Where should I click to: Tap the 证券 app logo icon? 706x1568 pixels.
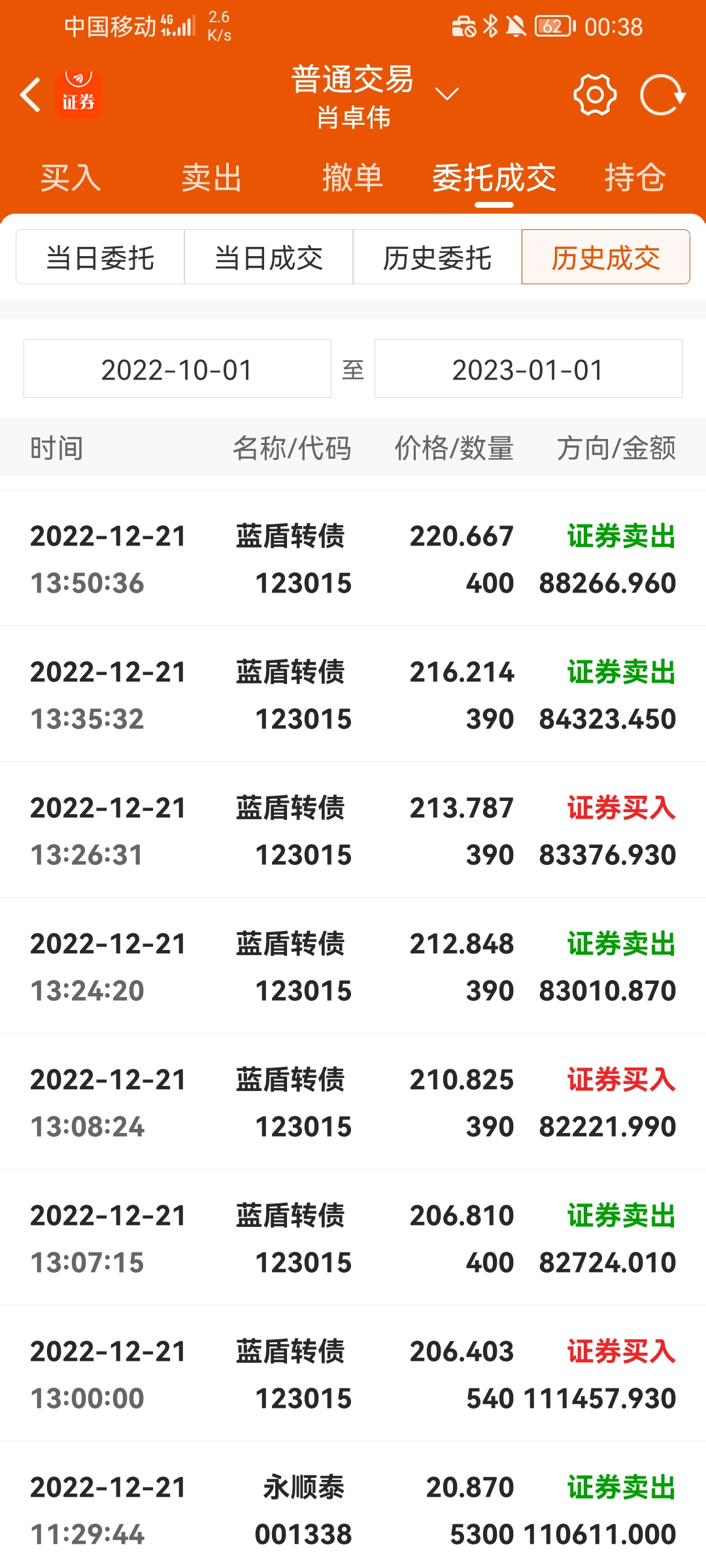point(78,95)
